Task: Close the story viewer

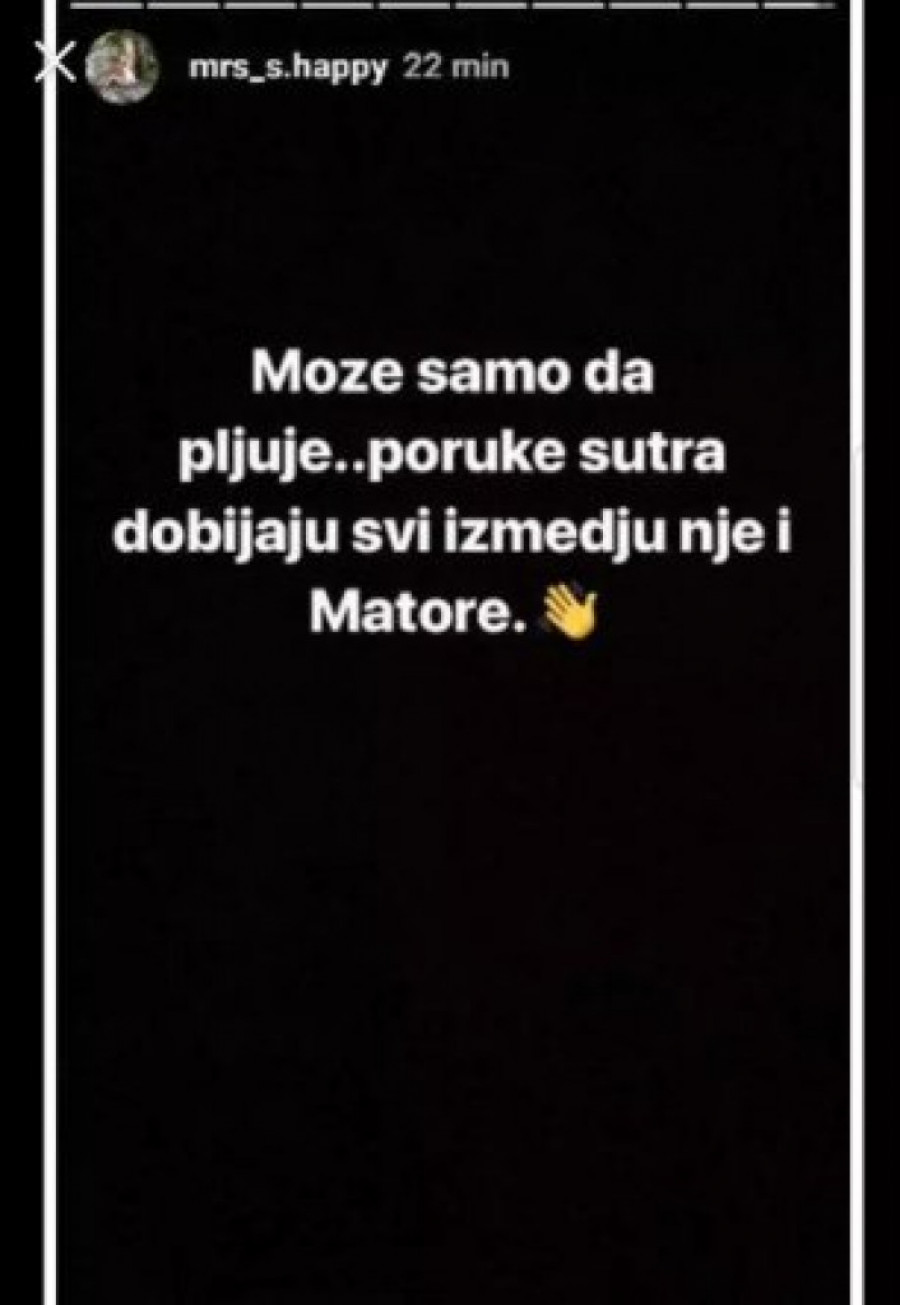Action: pos(63,70)
